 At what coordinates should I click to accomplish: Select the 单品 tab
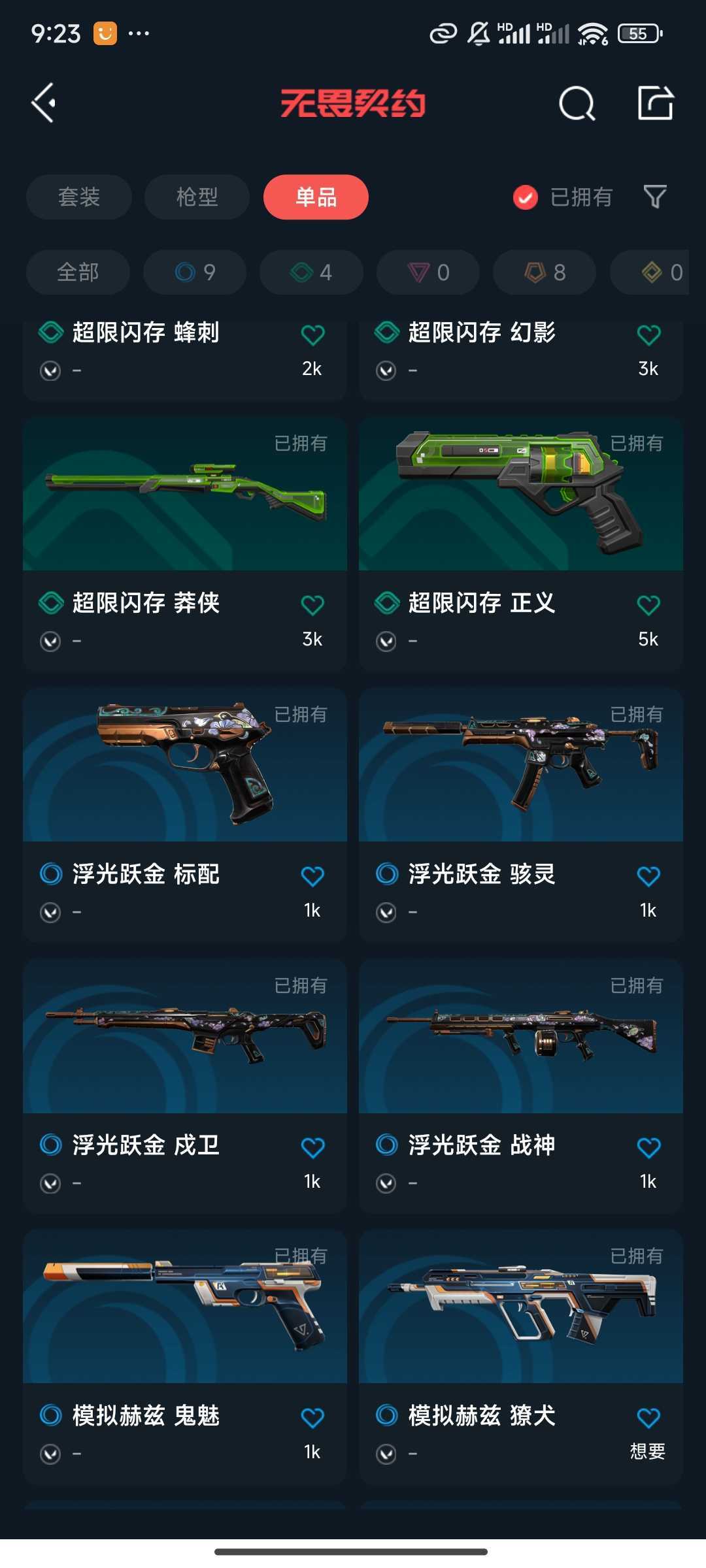(316, 197)
